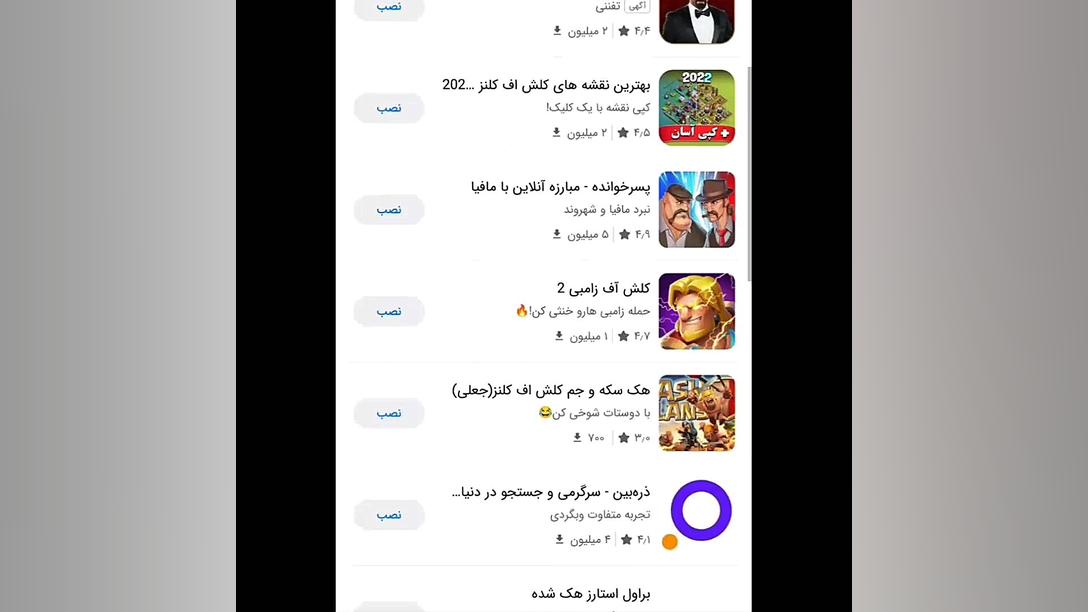1088x612 pixels.
Task: Install کلش آف زامبی 2
Action: [389, 311]
